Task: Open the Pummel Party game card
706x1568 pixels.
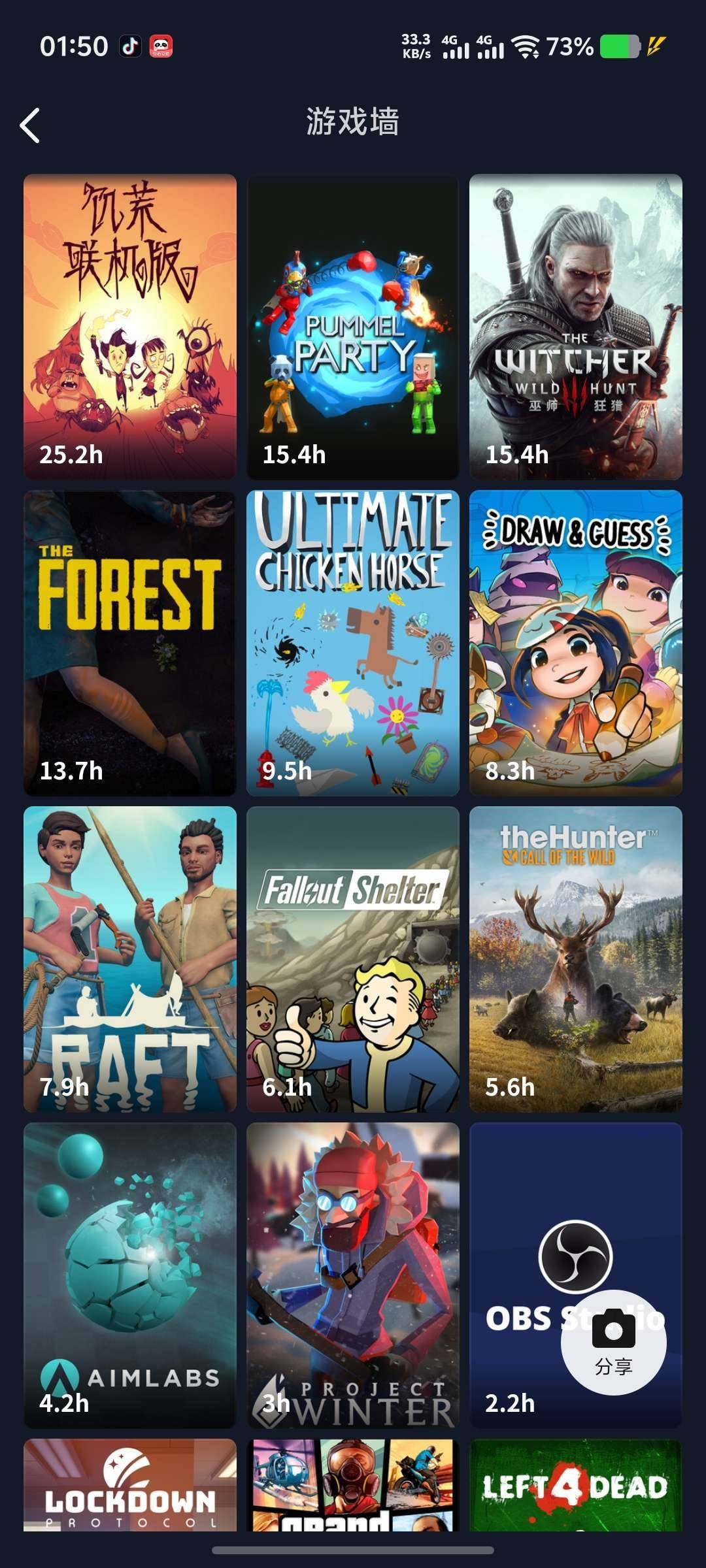Action: [353, 327]
